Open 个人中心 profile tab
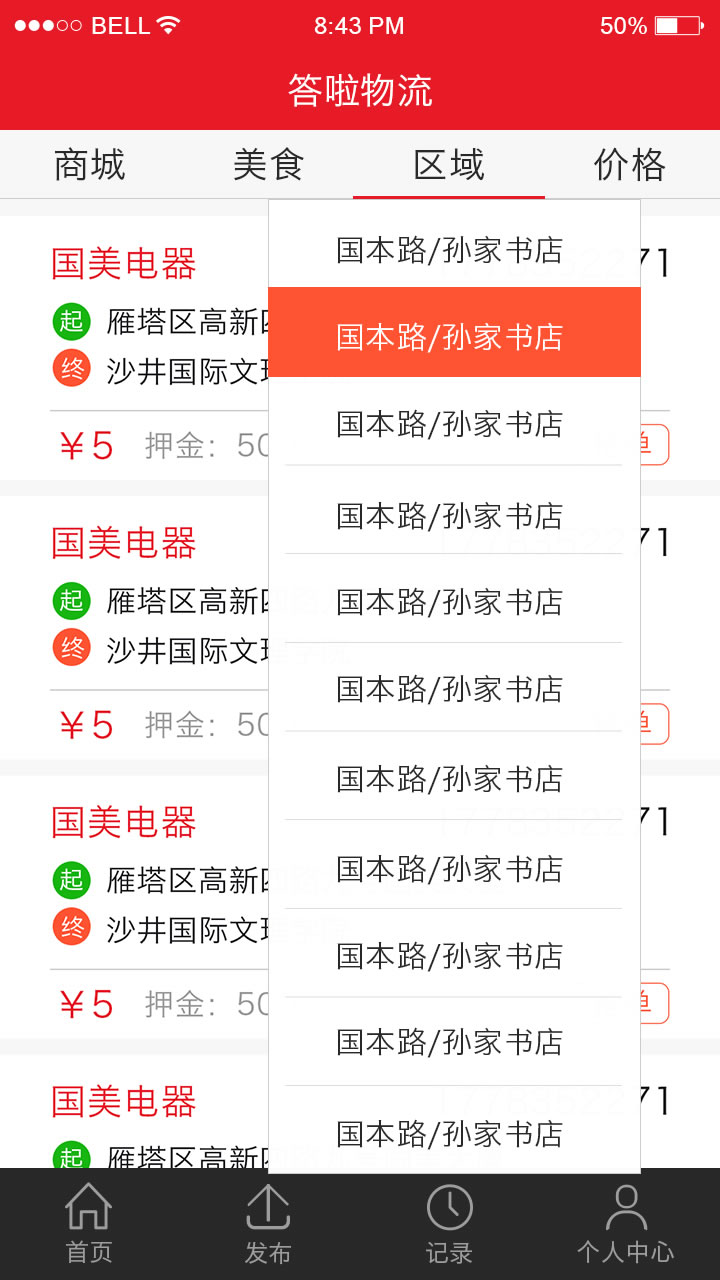 coord(626,1224)
